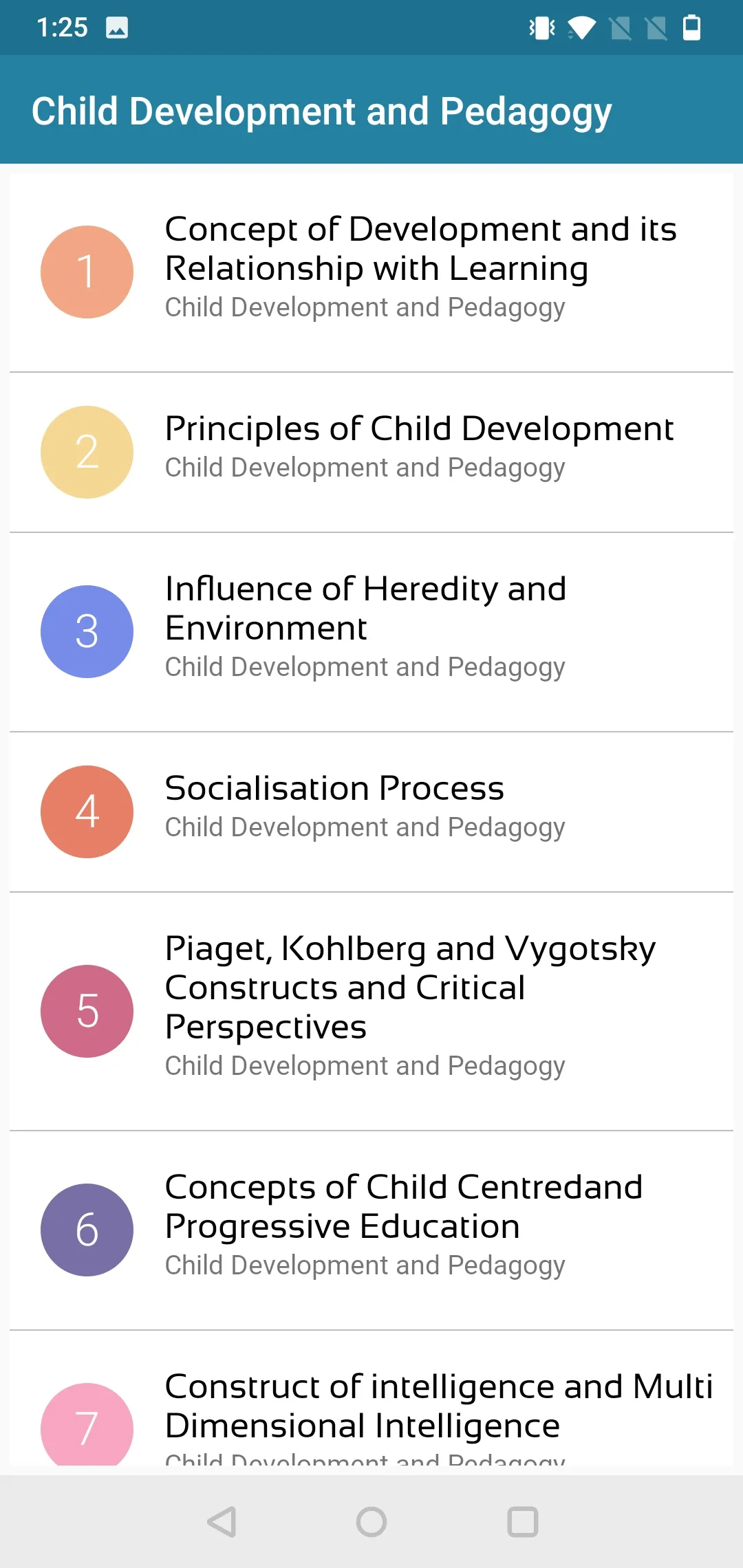
Task: Return to the home screen
Action: click(x=371, y=1521)
